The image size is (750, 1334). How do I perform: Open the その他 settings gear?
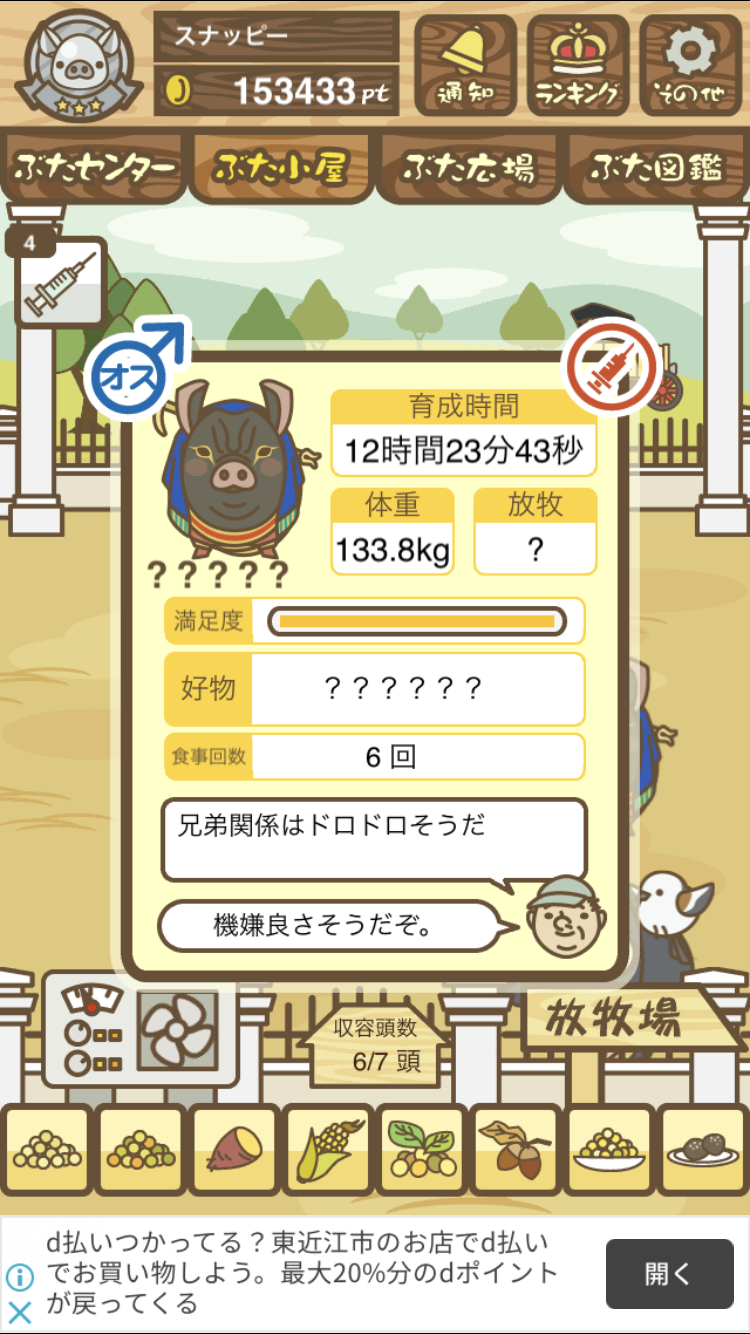[x=690, y=65]
